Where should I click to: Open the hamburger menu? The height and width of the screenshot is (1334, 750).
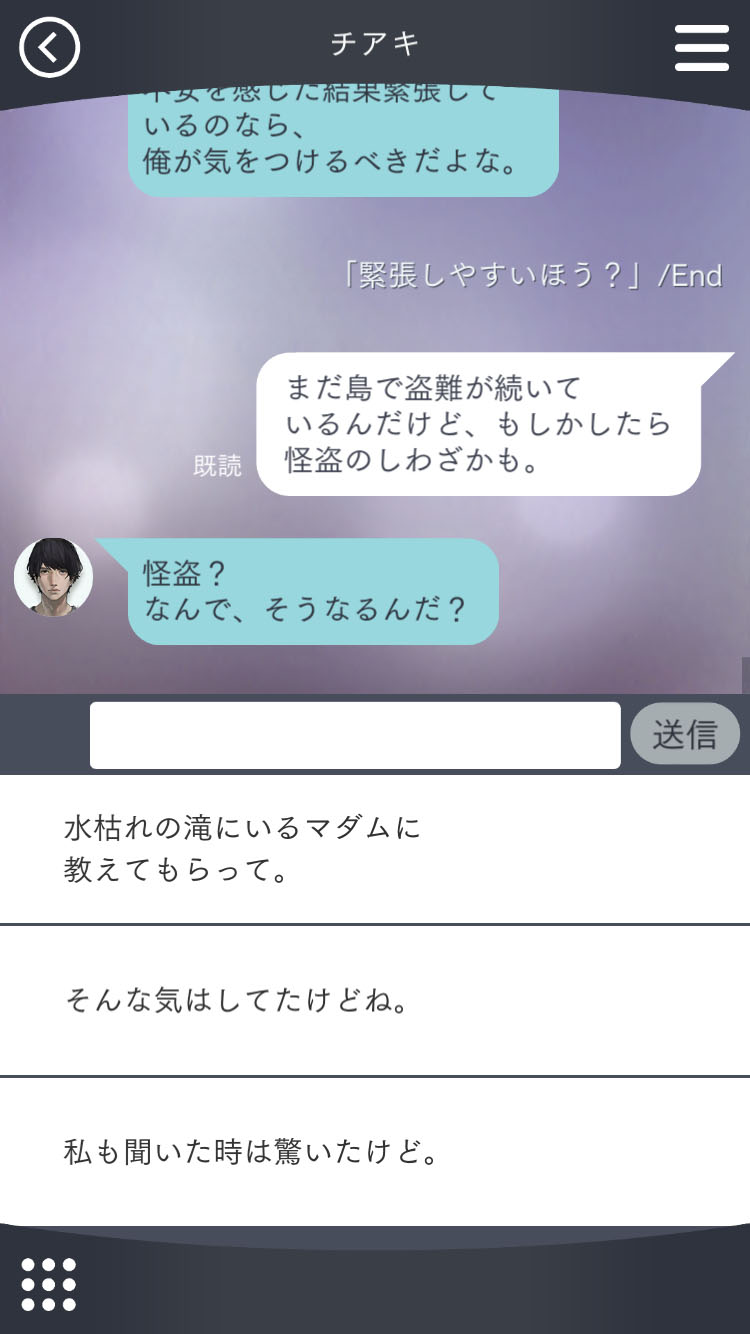[x=701, y=47]
